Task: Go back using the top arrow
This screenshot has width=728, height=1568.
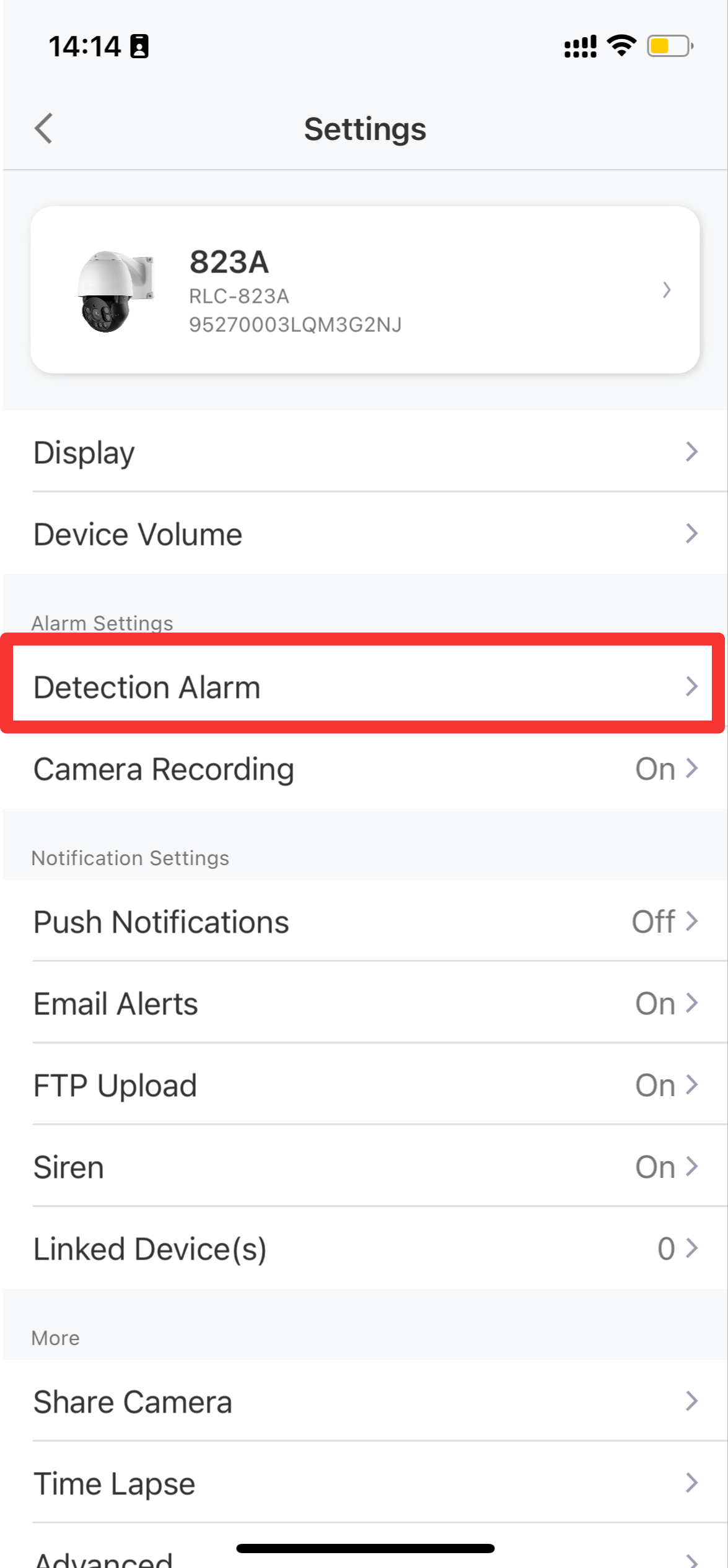Action: (x=43, y=129)
